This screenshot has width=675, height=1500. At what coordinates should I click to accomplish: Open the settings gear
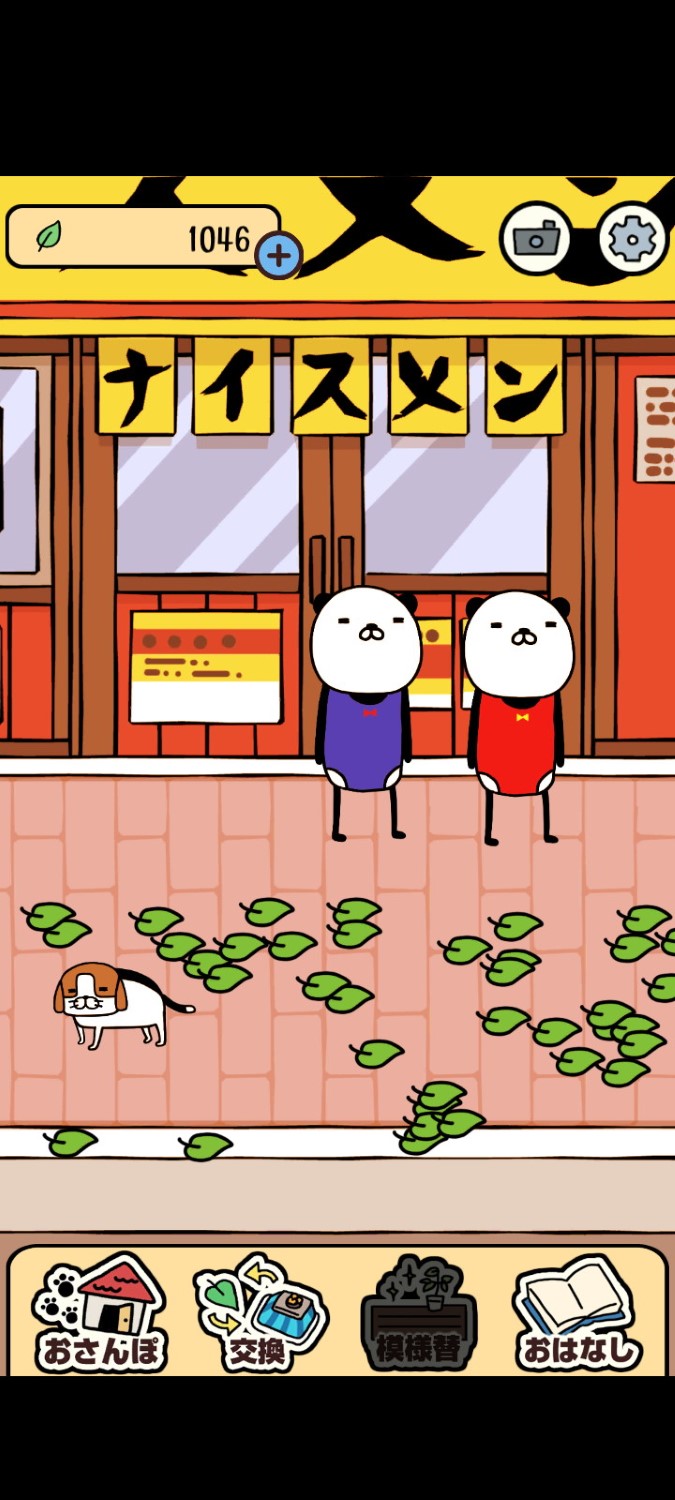[632, 239]
